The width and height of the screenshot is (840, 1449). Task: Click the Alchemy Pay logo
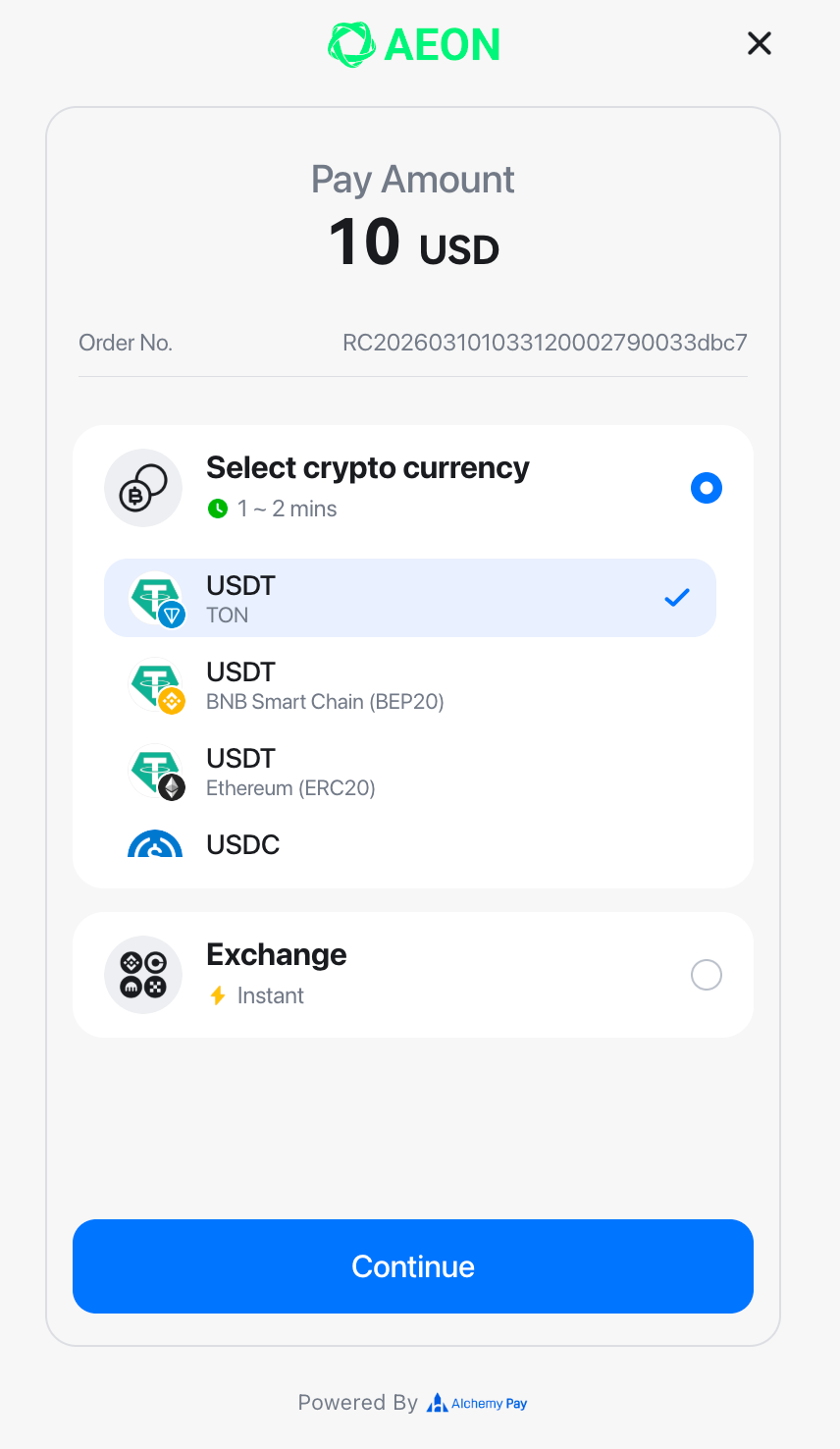(x=477, y=1403)
